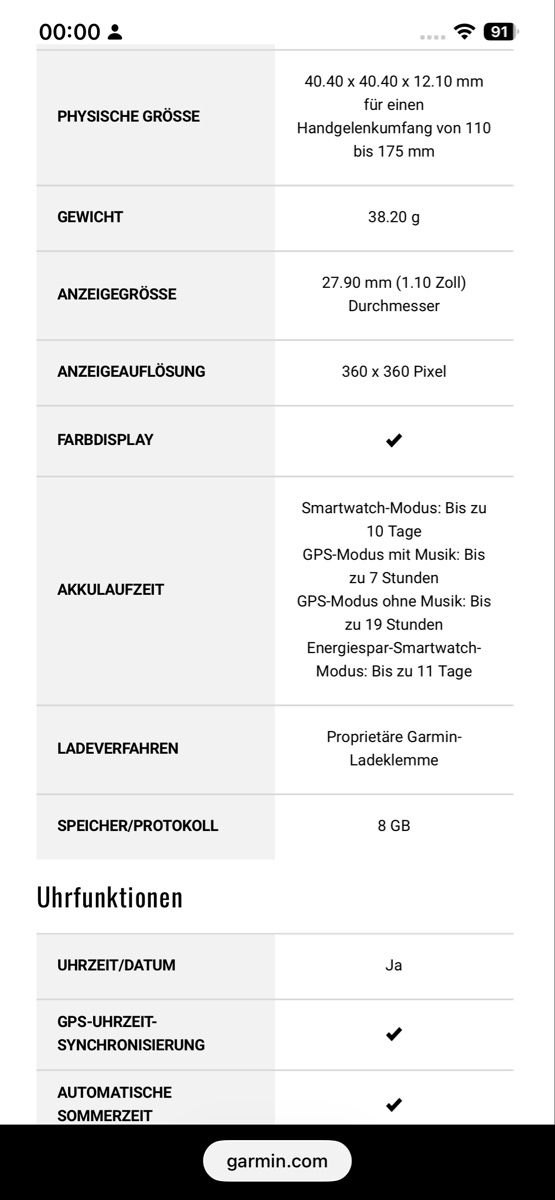The height and width of the screenshot is (1200, 555).
Task: Tap the garmin.com address bar
Action: pos(277,1161)
